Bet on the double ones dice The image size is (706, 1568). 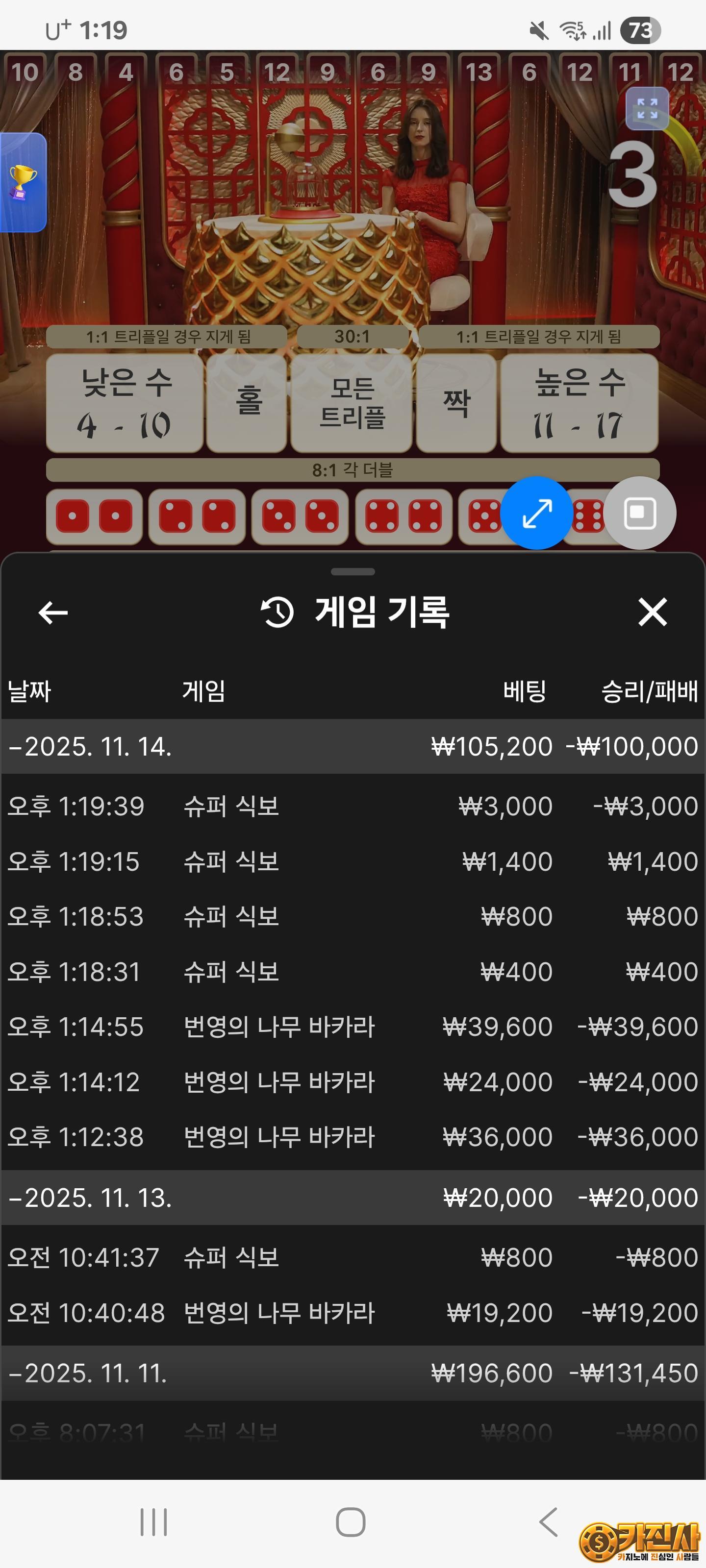(x=95, y=516)
